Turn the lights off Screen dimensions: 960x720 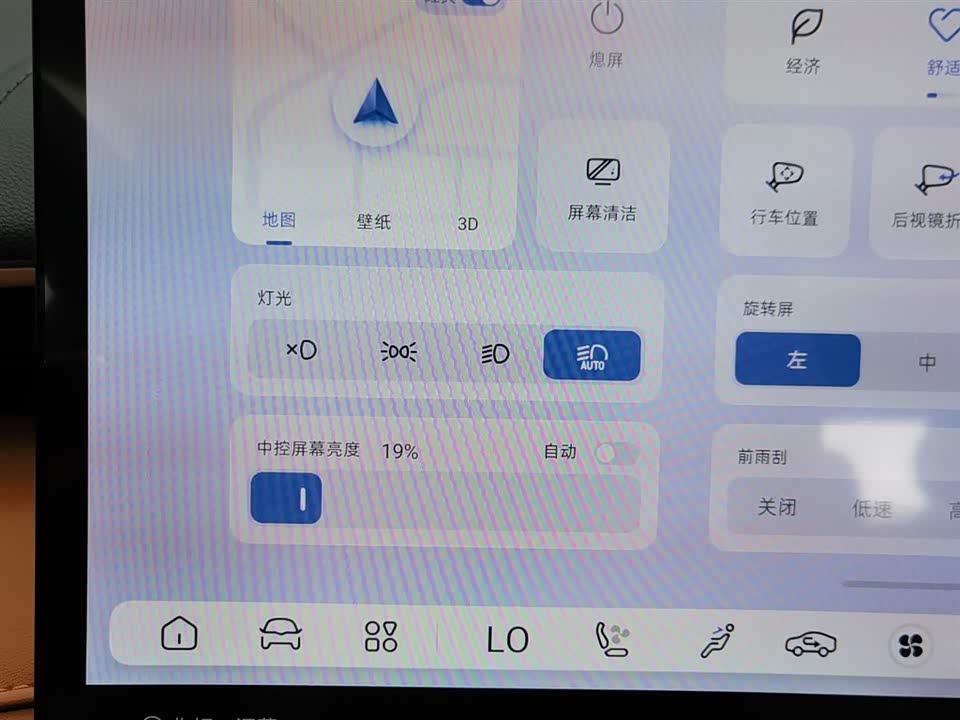point(301,350)
